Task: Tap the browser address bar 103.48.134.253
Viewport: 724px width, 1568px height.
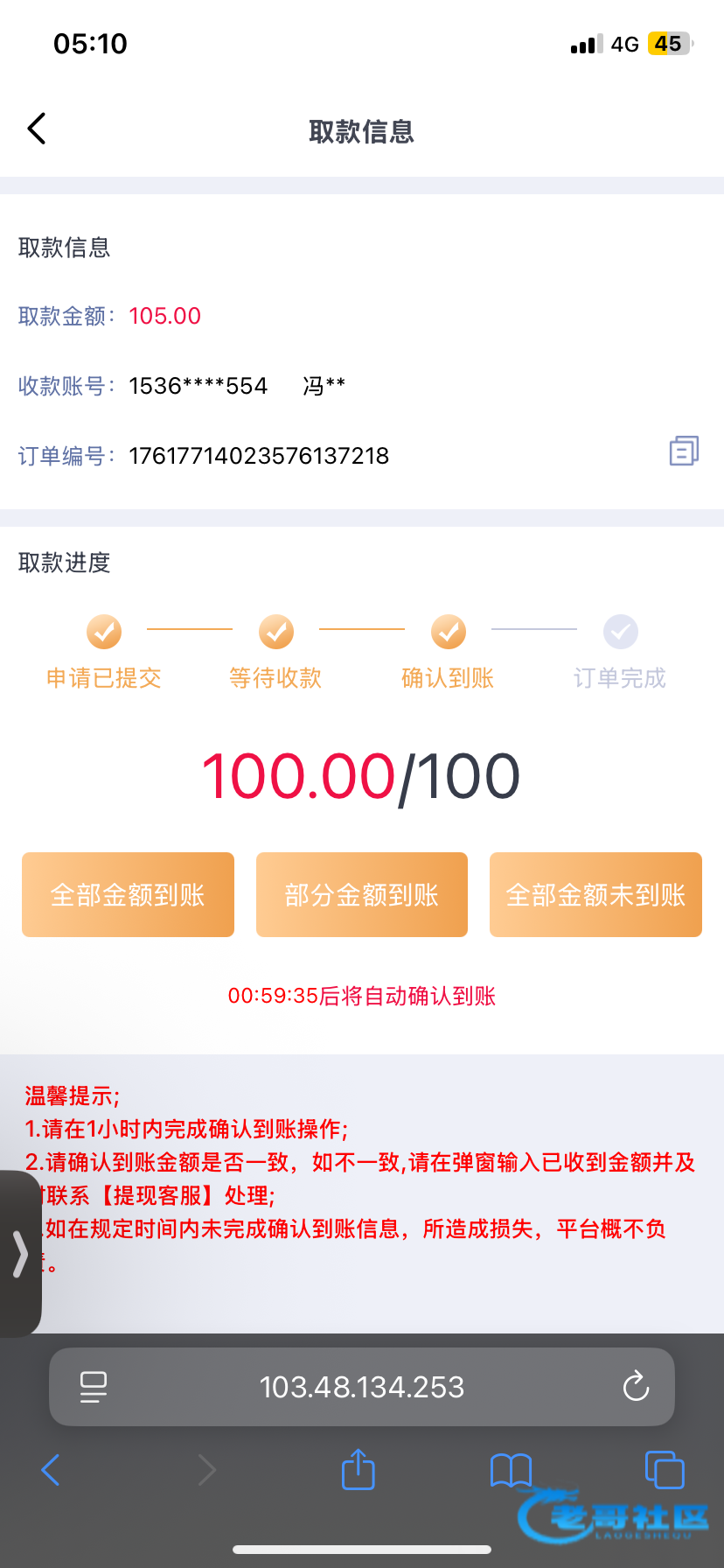Action: [x=362, y=1387]
